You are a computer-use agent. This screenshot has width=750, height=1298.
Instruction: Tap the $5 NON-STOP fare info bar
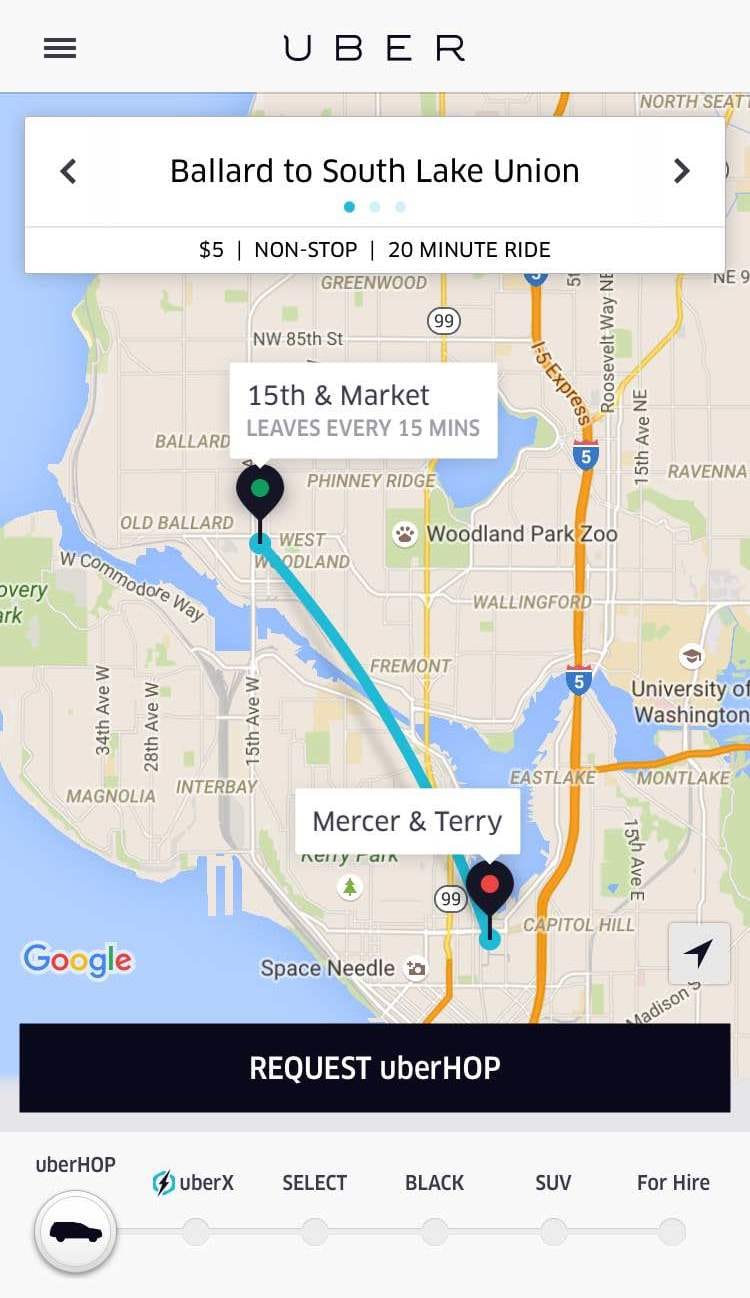[374, 250]
